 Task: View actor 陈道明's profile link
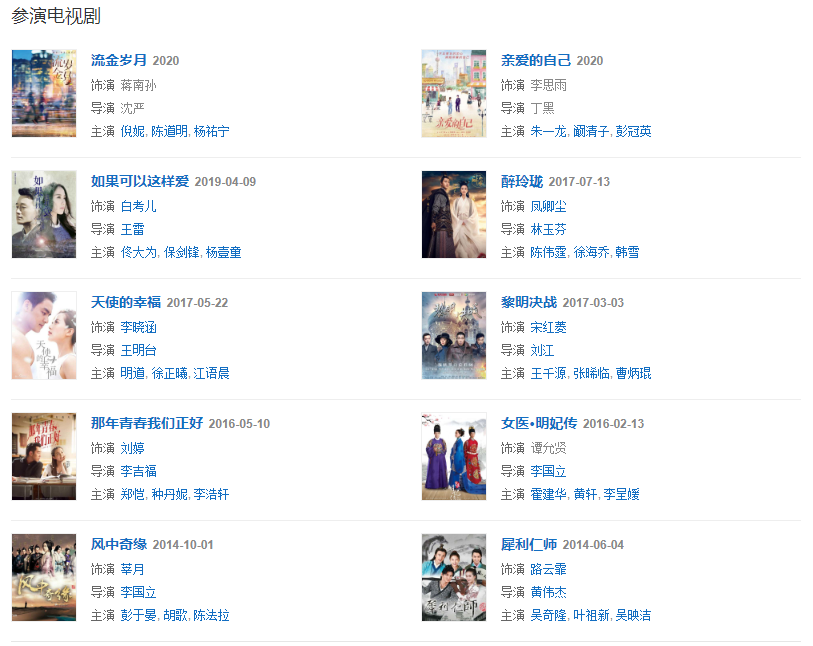168,132
